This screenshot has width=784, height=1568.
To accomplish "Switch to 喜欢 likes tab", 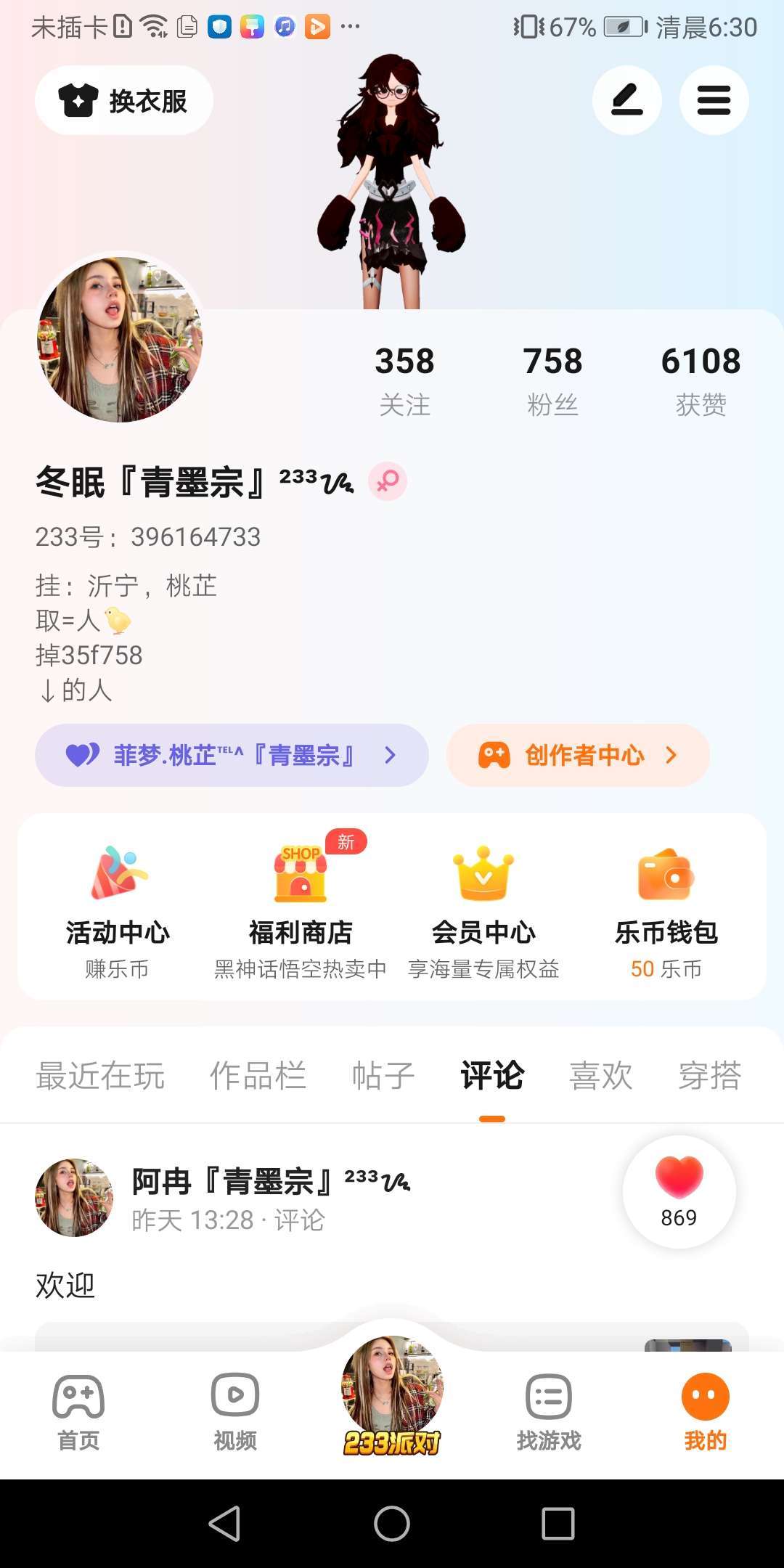I will (601, 1075).
